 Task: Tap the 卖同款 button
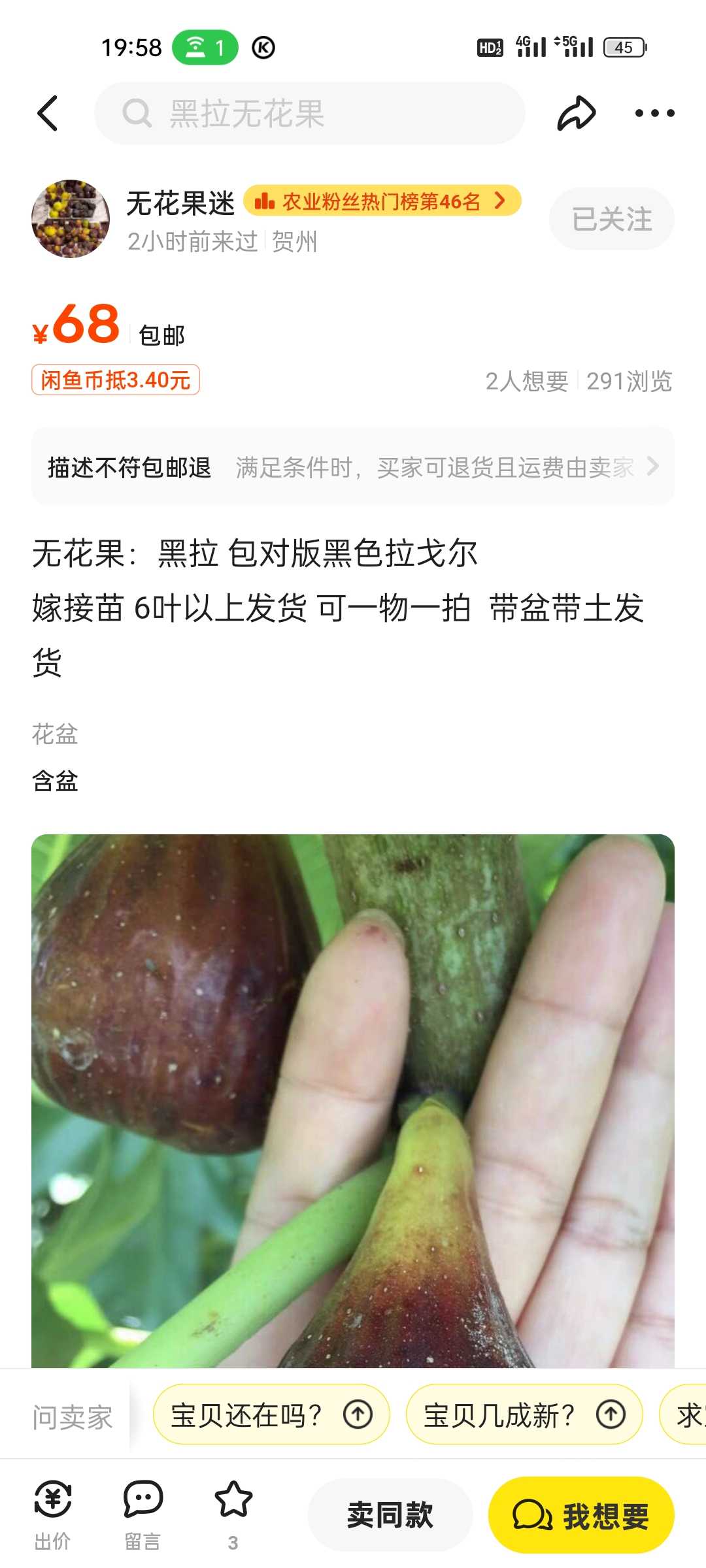click(x=390, y=1514)
